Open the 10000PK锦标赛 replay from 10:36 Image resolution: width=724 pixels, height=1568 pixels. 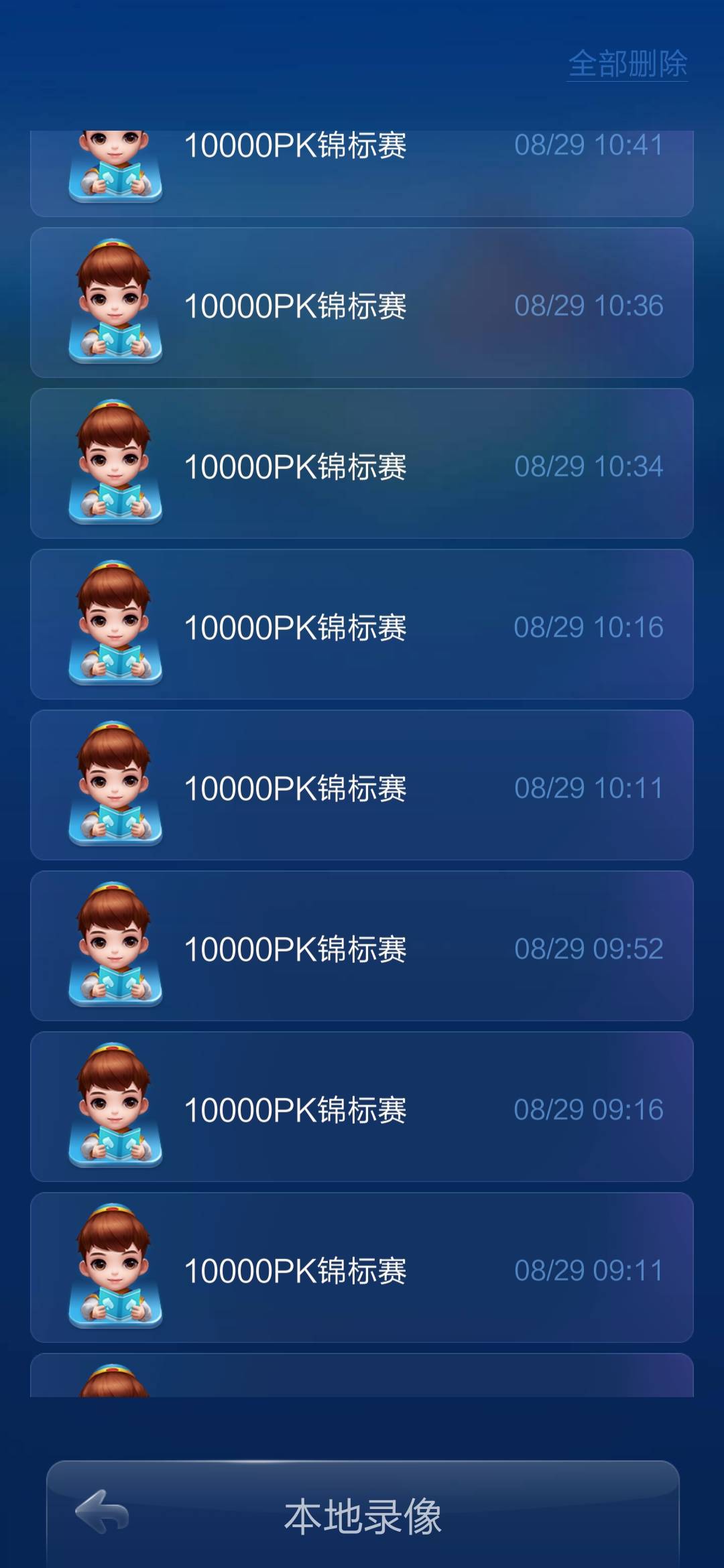(x=362, y=305)
